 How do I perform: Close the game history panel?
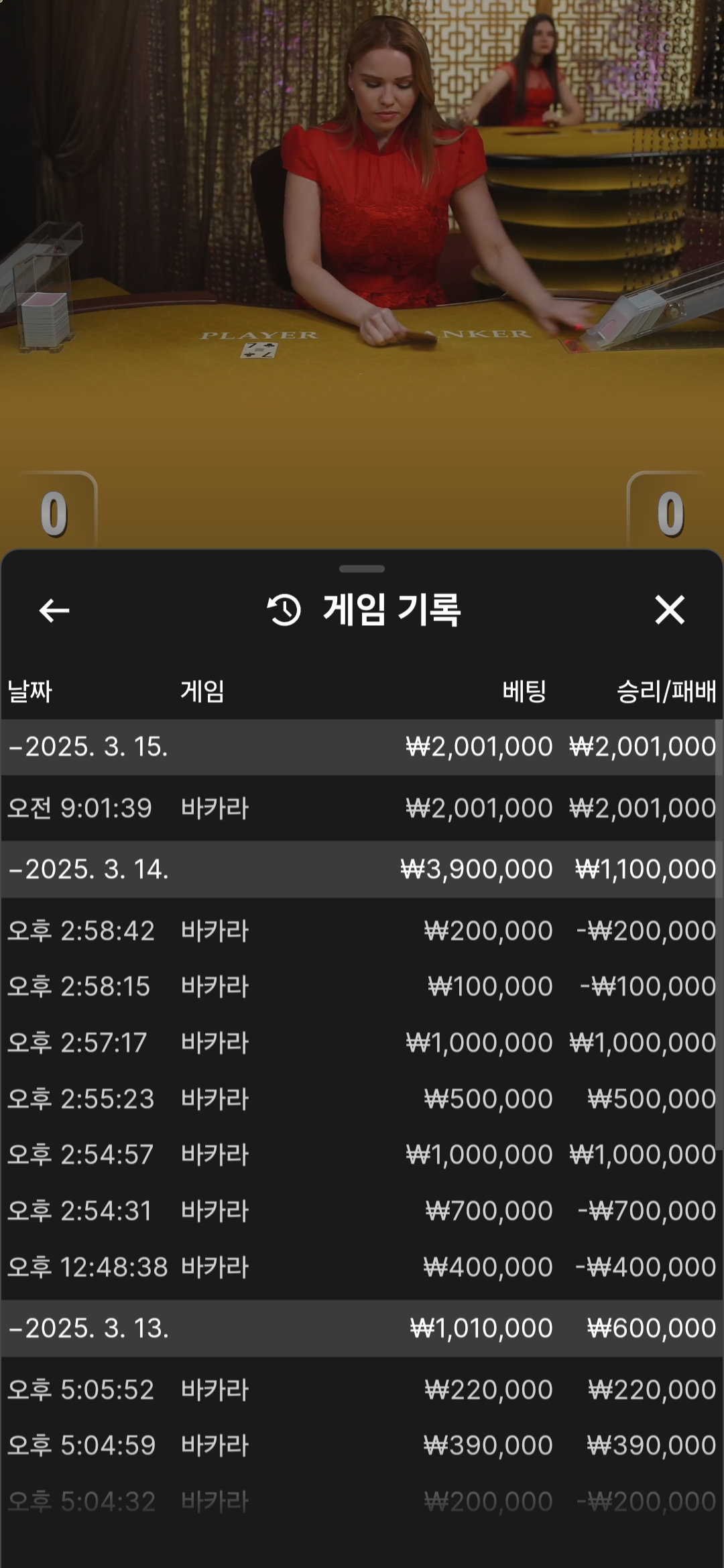click(670, 610)
